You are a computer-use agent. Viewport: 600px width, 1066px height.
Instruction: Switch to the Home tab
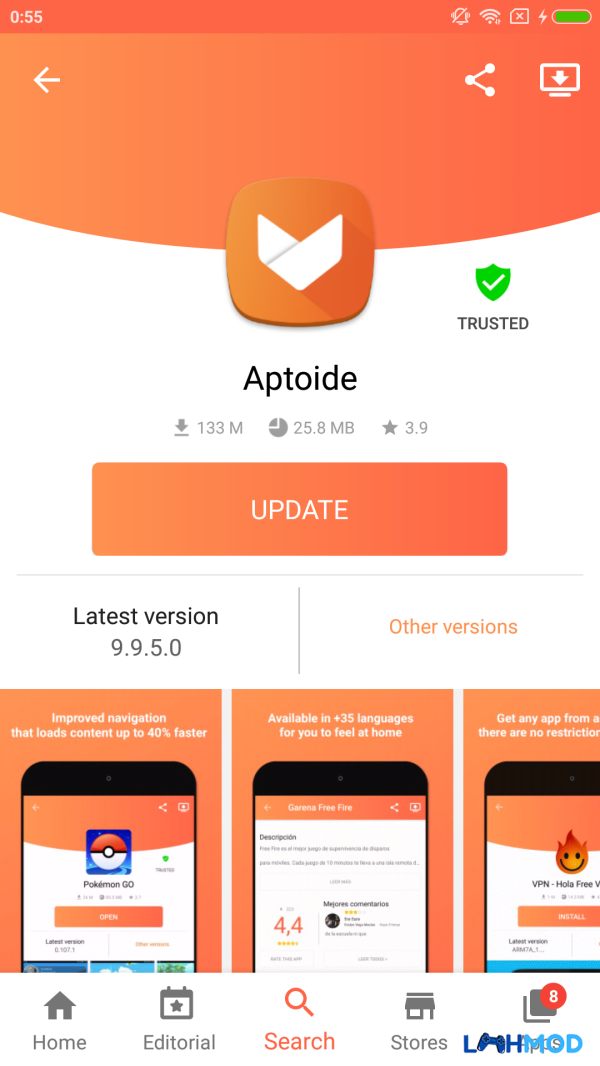[x=59, y=1020]
